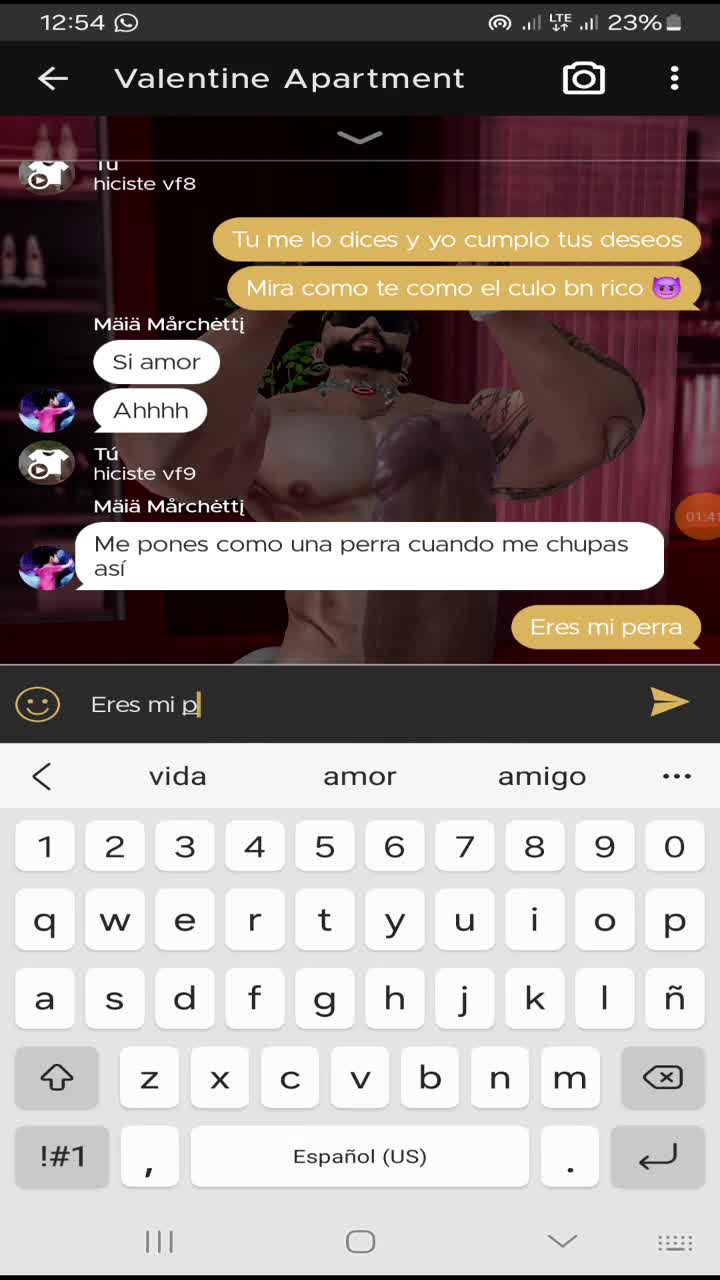The width and height of the screenshot is (720, 1280).
Task: Open the camera in the top bar
Action: (584, 78)
